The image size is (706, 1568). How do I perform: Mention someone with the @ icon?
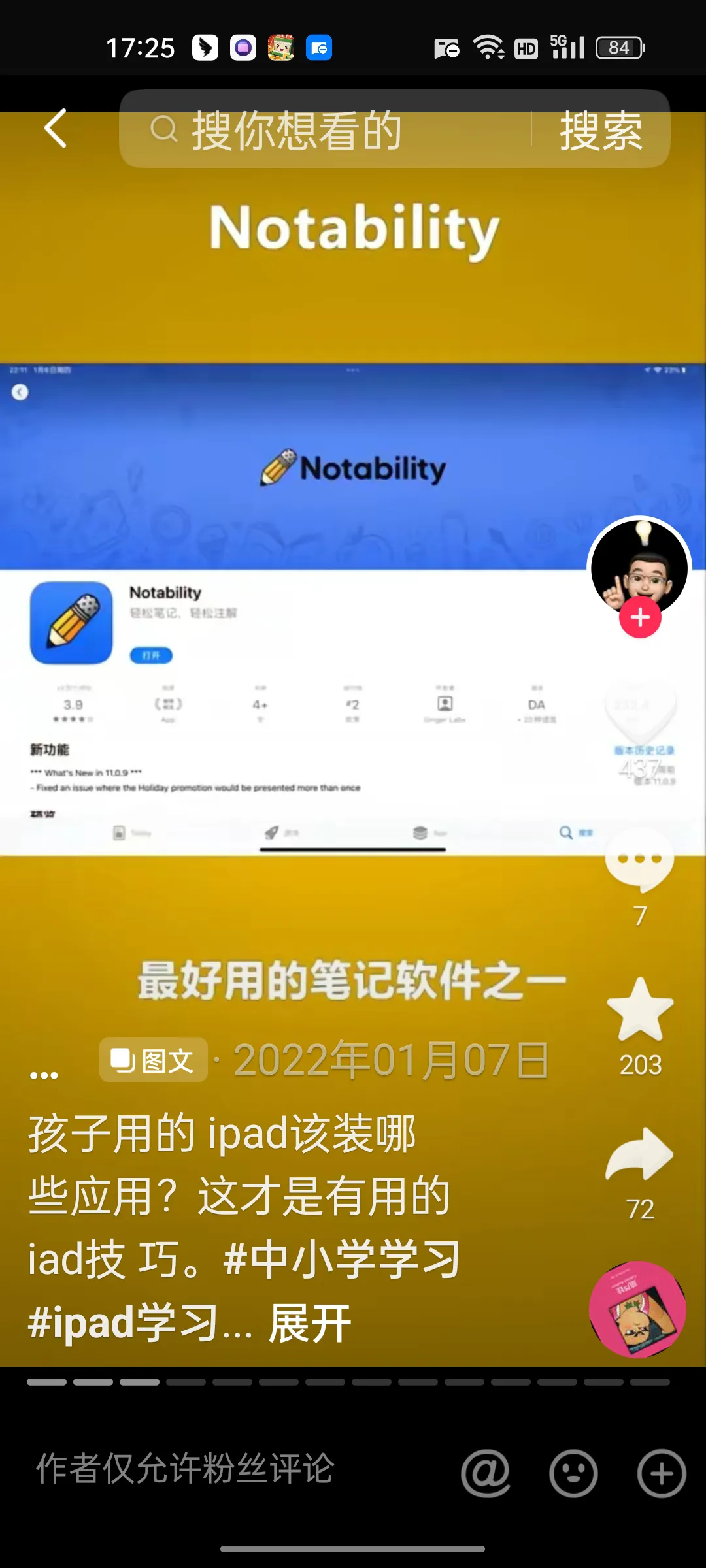485,1473
